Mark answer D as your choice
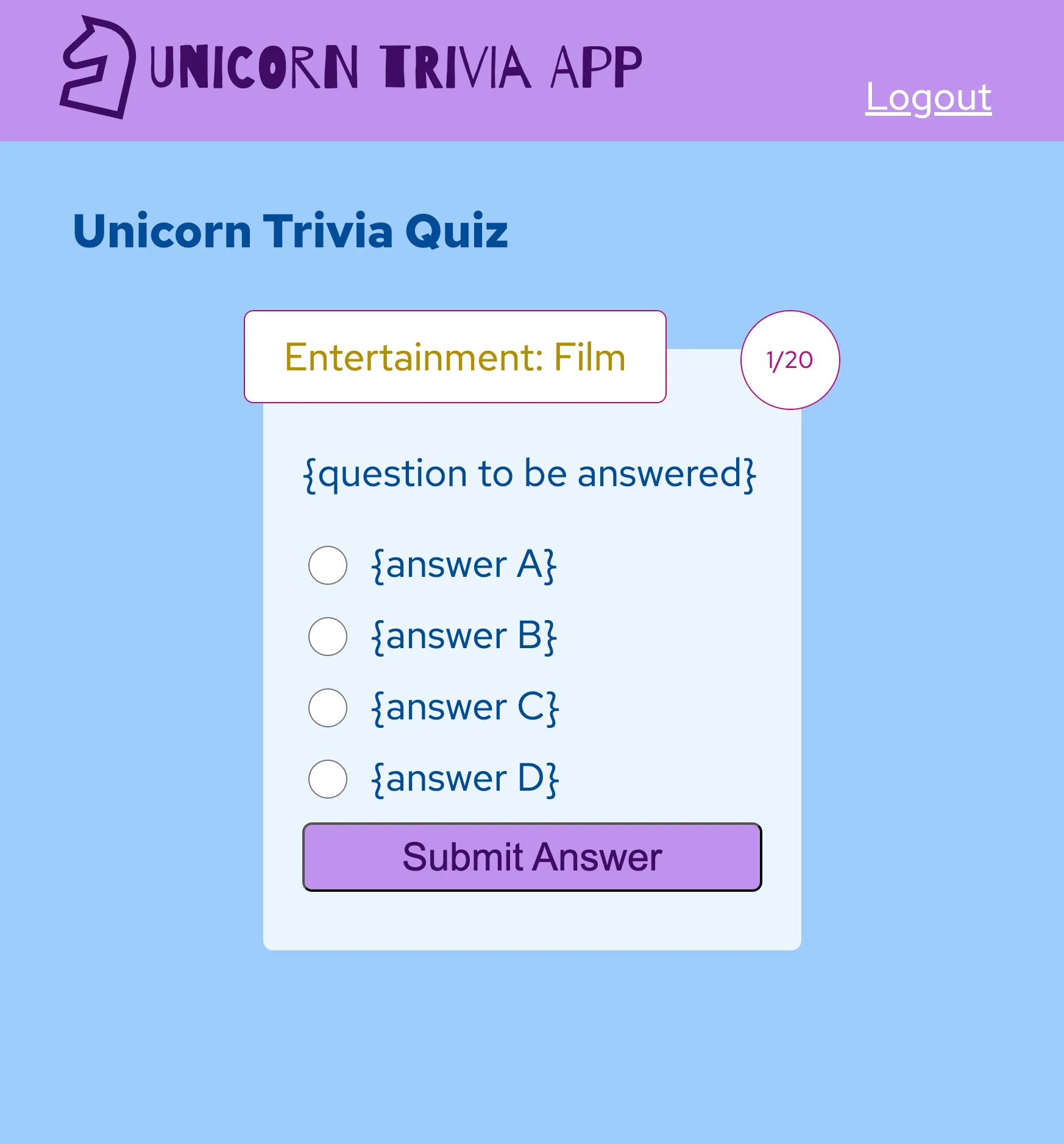This screenshot has height=1144, width=1064. [328, 779]
